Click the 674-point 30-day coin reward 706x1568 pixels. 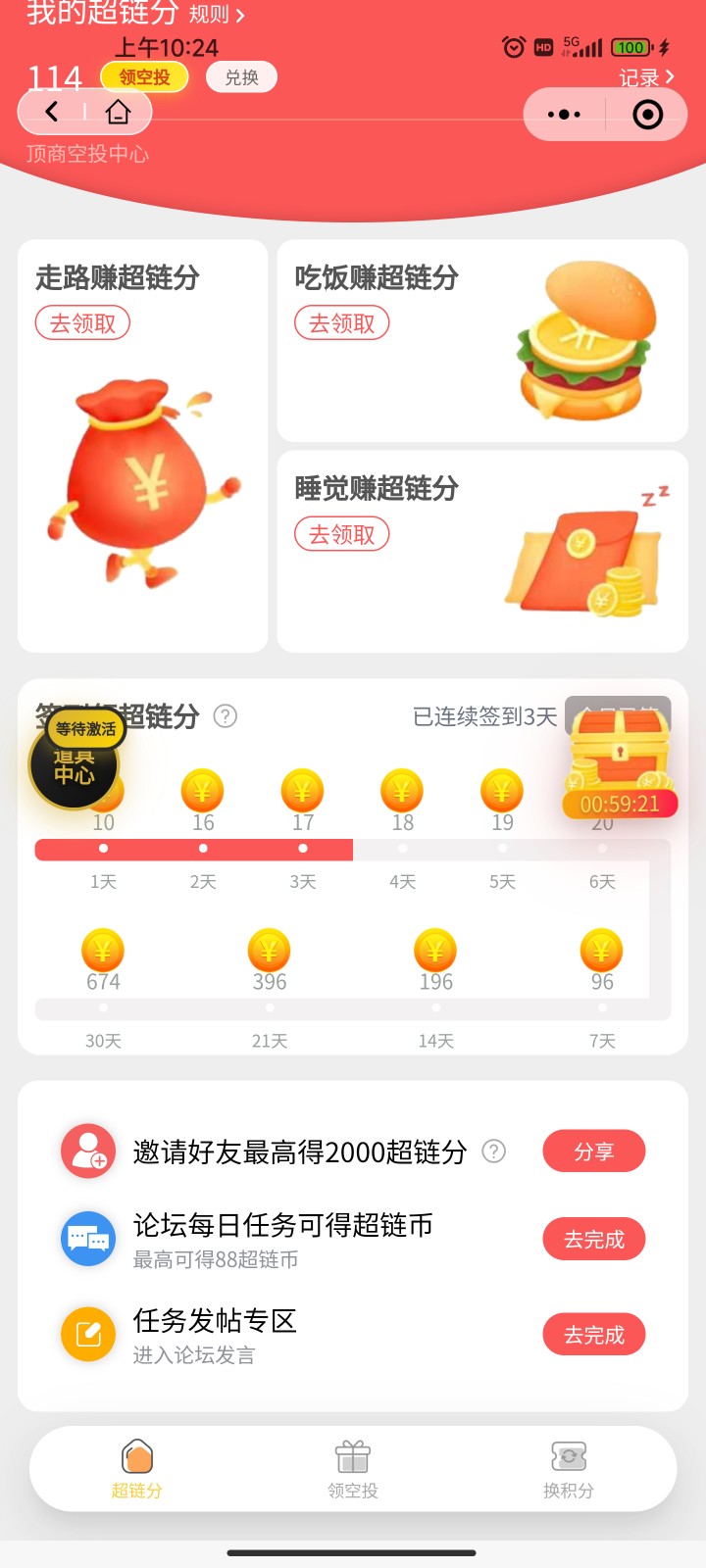pos(102,949)
